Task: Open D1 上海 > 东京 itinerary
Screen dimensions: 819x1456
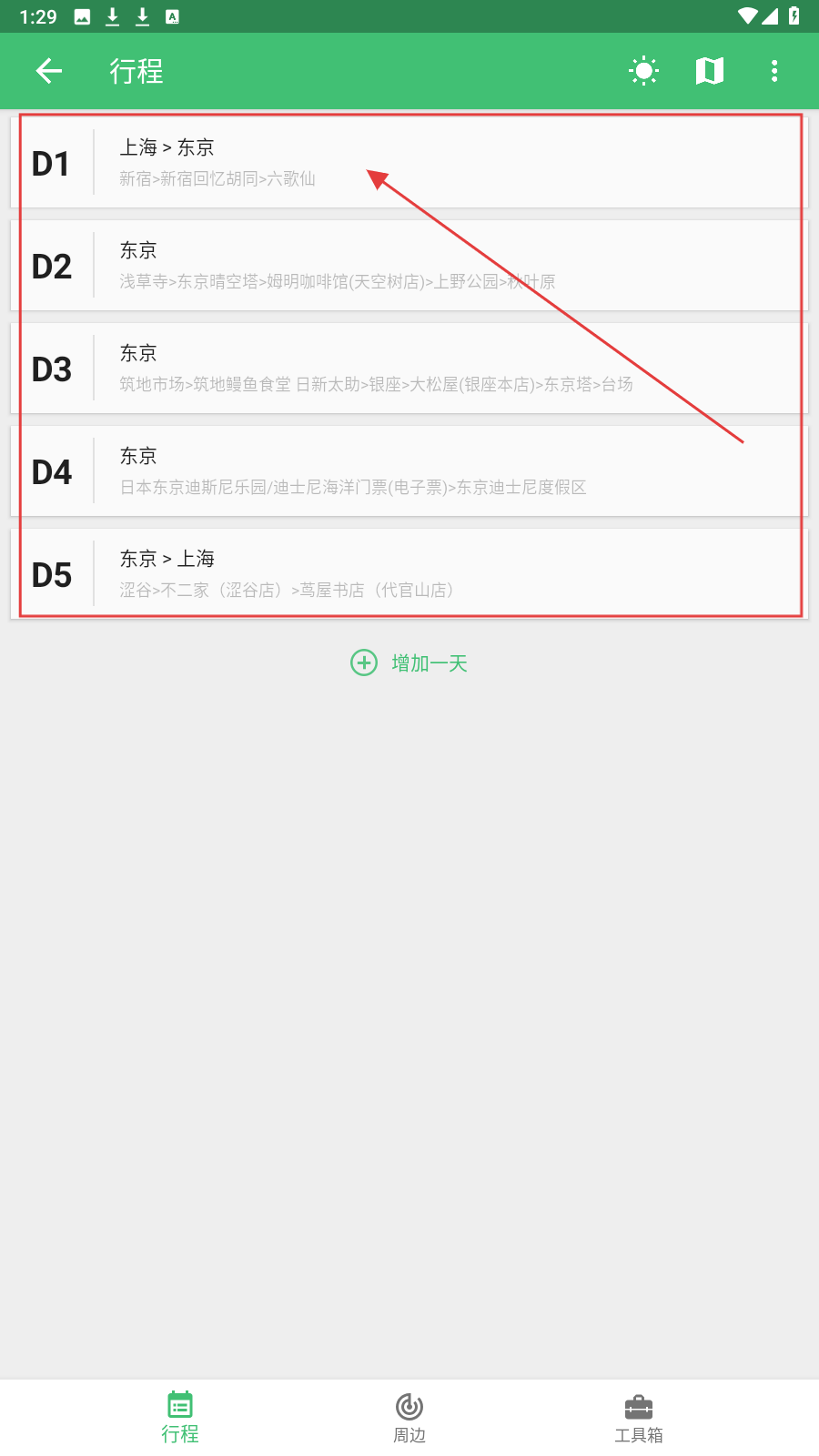Action: pos(409,163)
